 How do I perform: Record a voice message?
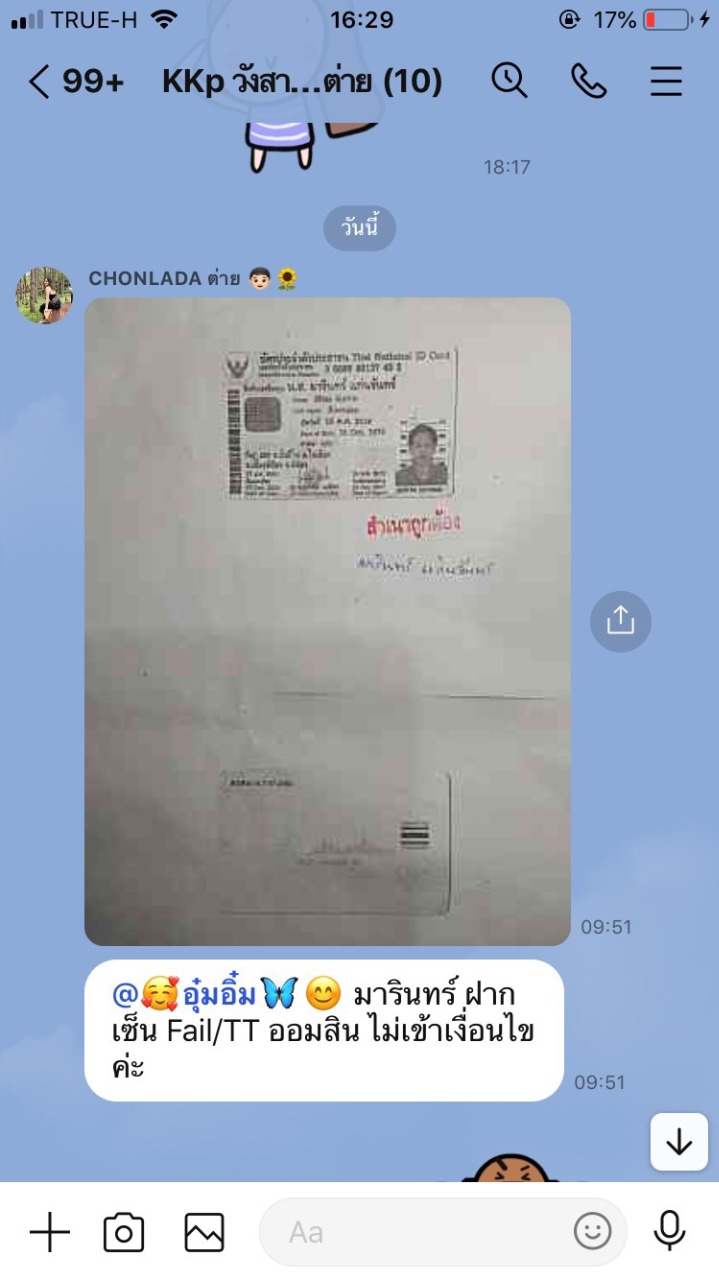click(669, 1232)
